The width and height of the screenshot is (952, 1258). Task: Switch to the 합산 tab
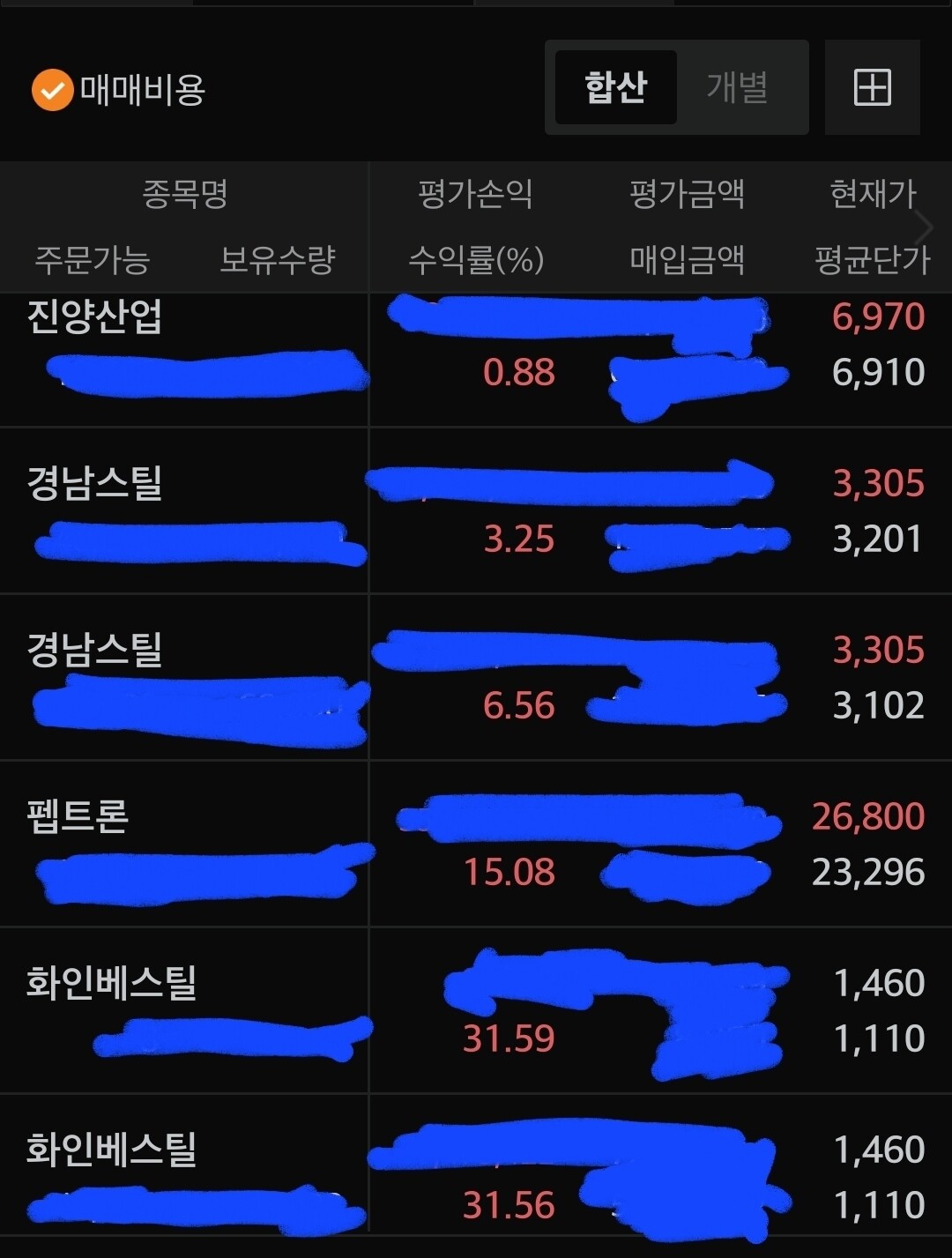pyautogui.click(x=614, y=86)
